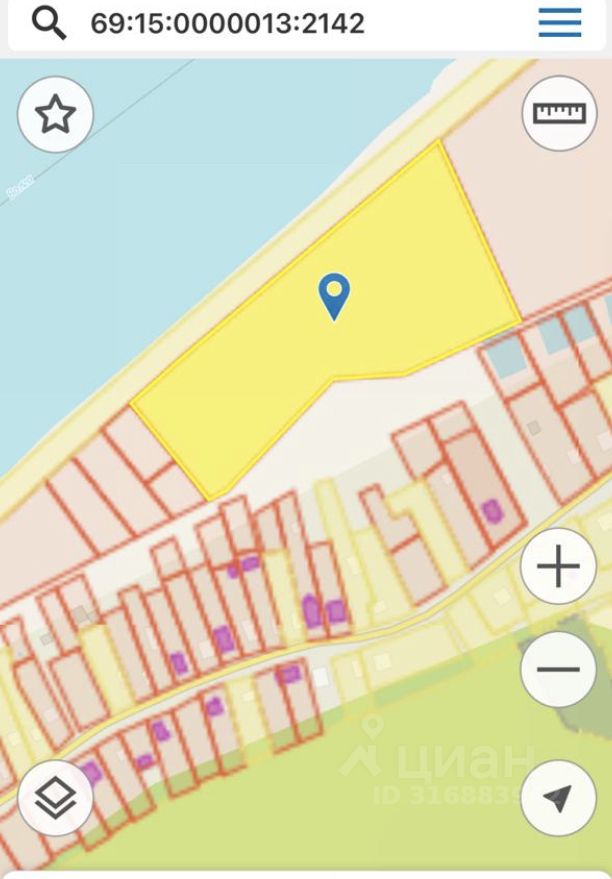The width and height of the screenshot is (612, 879).
Task: Open the hamburger menu
Action: pos(559,23)
